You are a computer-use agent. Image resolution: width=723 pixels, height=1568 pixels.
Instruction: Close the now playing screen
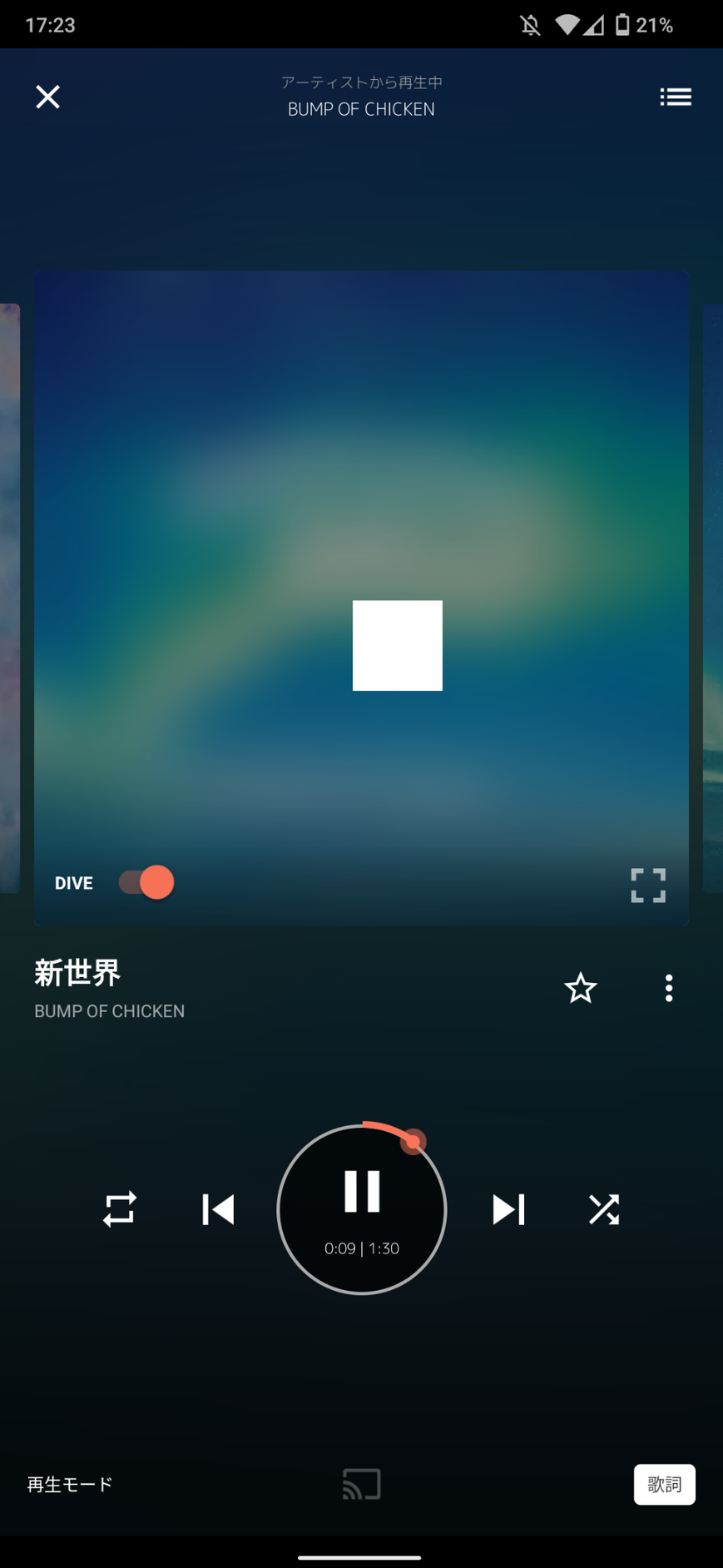[48, 97]
